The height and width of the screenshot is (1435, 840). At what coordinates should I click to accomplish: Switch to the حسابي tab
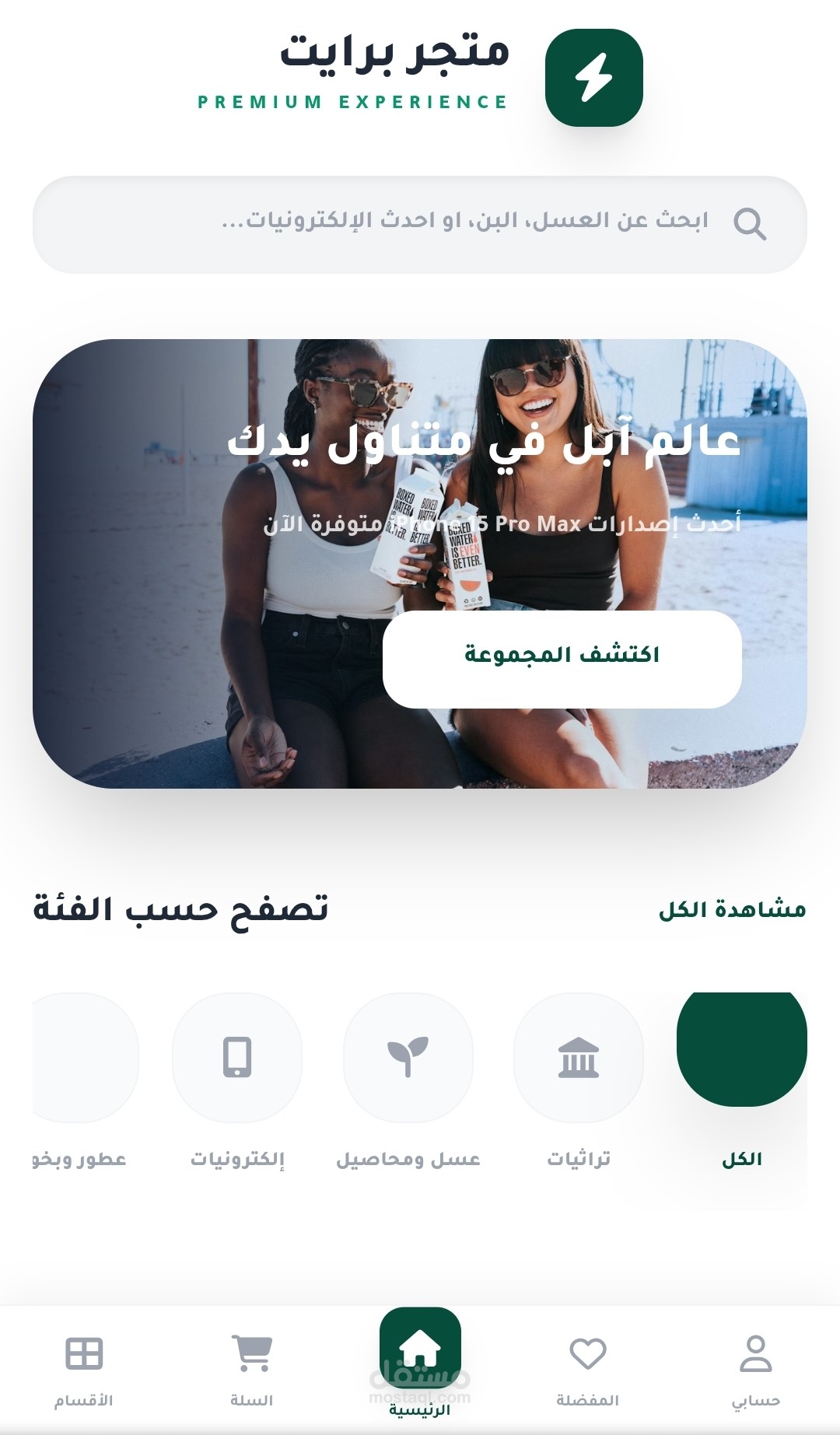[755, 1370]
